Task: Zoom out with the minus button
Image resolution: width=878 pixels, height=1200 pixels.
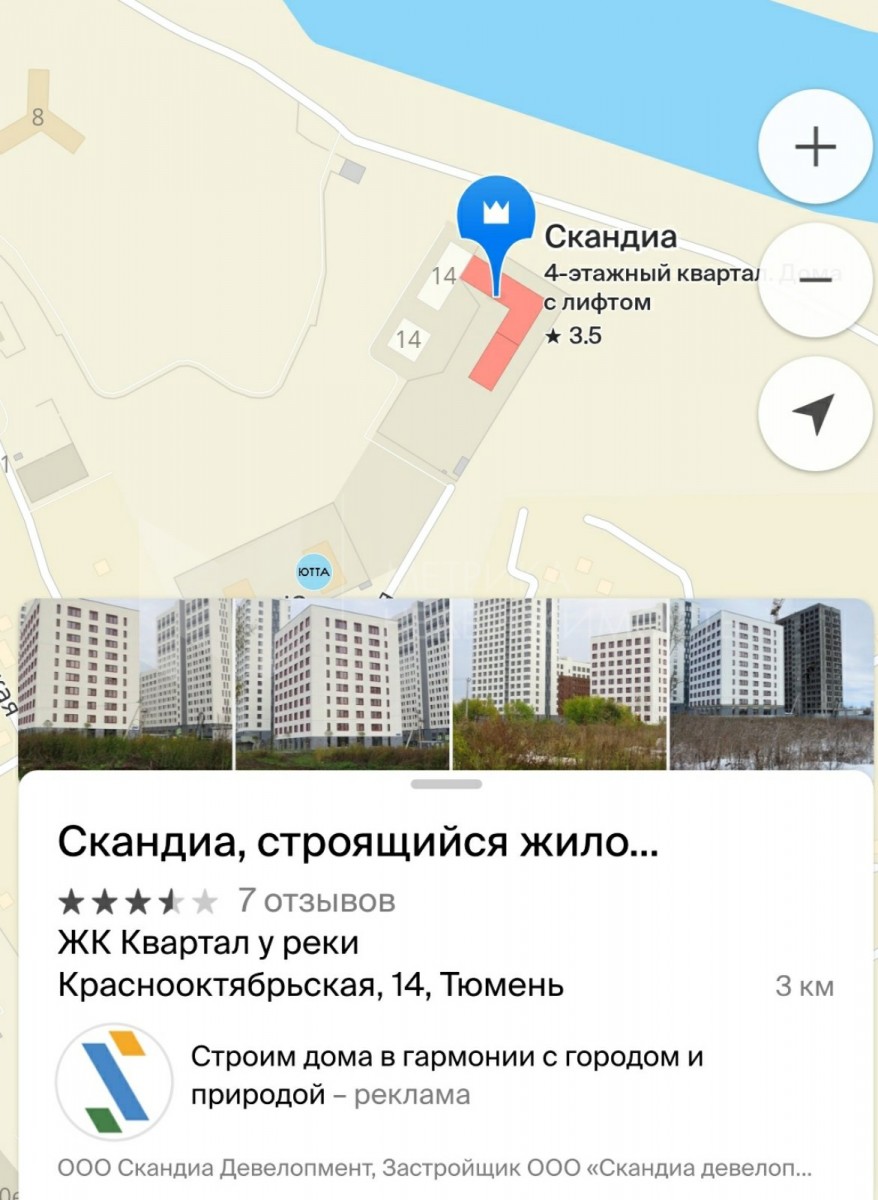Action: pos(815,280)
